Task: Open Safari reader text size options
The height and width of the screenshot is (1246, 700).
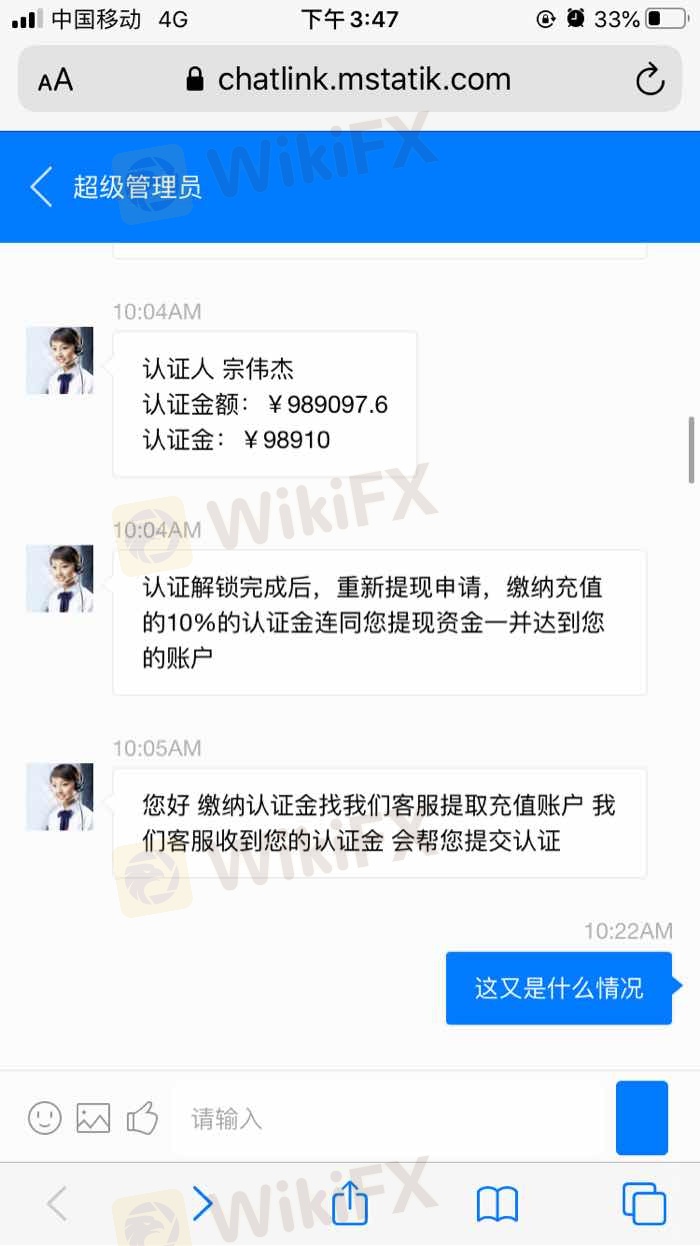Action: [56, 80]
